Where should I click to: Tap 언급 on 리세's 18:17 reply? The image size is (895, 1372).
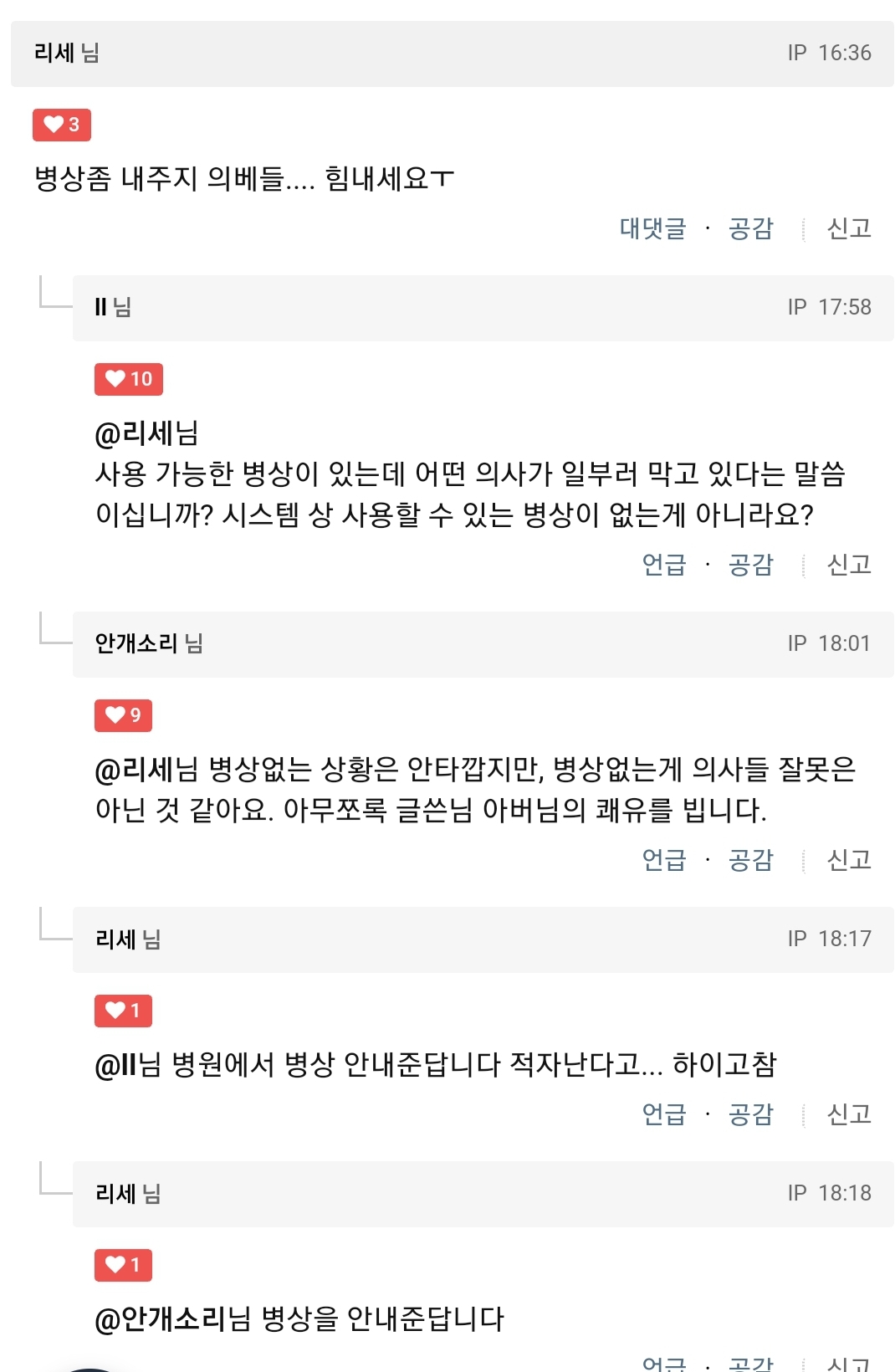663,1114
